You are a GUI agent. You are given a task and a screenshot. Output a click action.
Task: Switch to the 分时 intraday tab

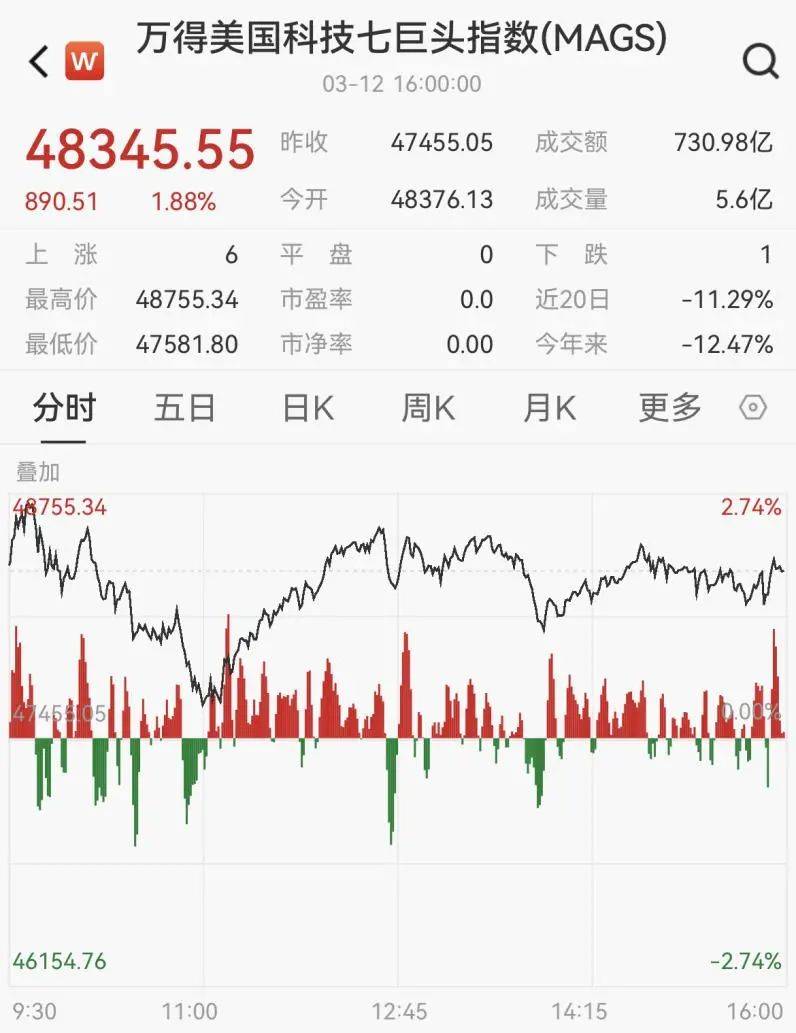coord(63,408)
